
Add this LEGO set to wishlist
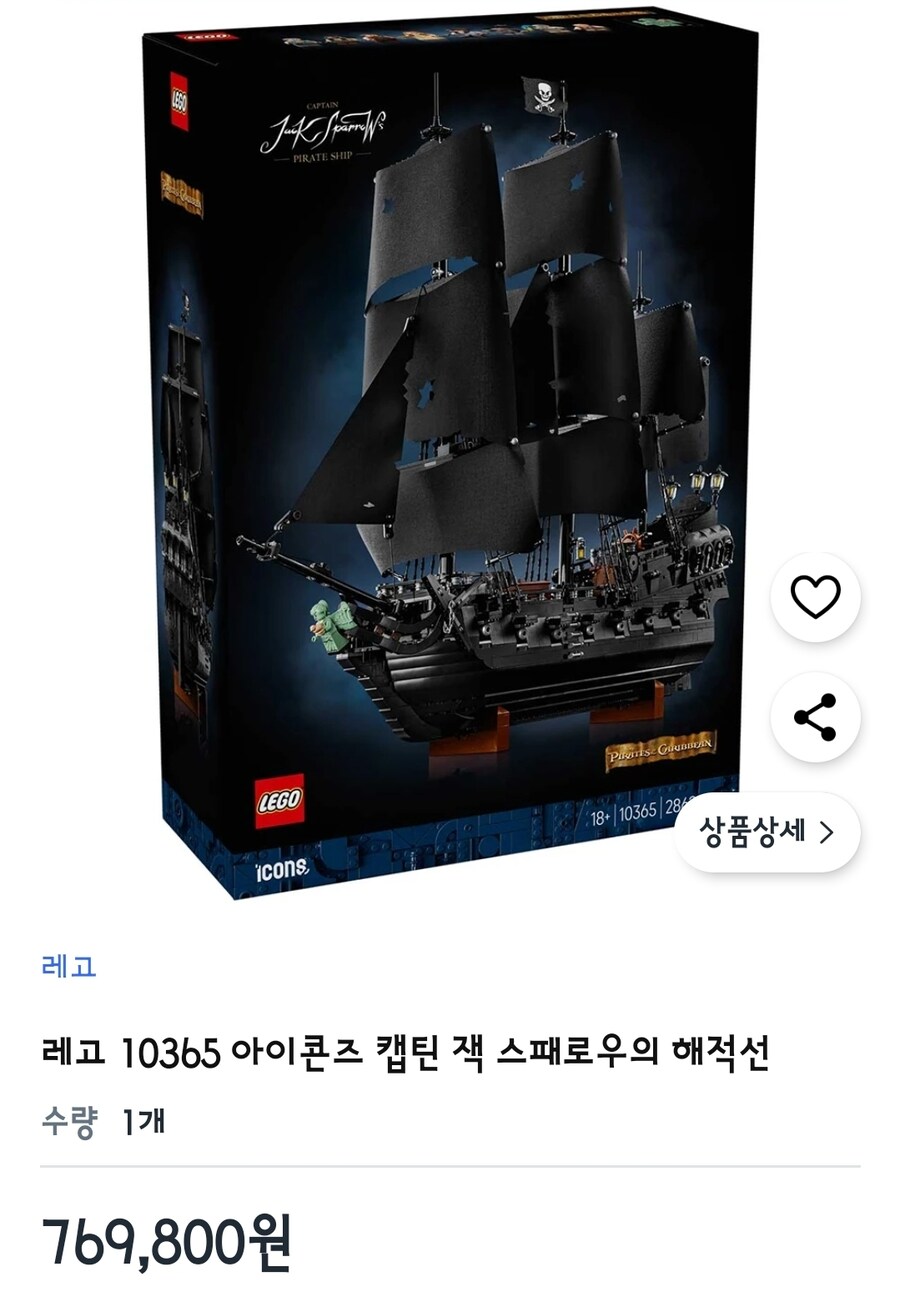tap(815, 597)
